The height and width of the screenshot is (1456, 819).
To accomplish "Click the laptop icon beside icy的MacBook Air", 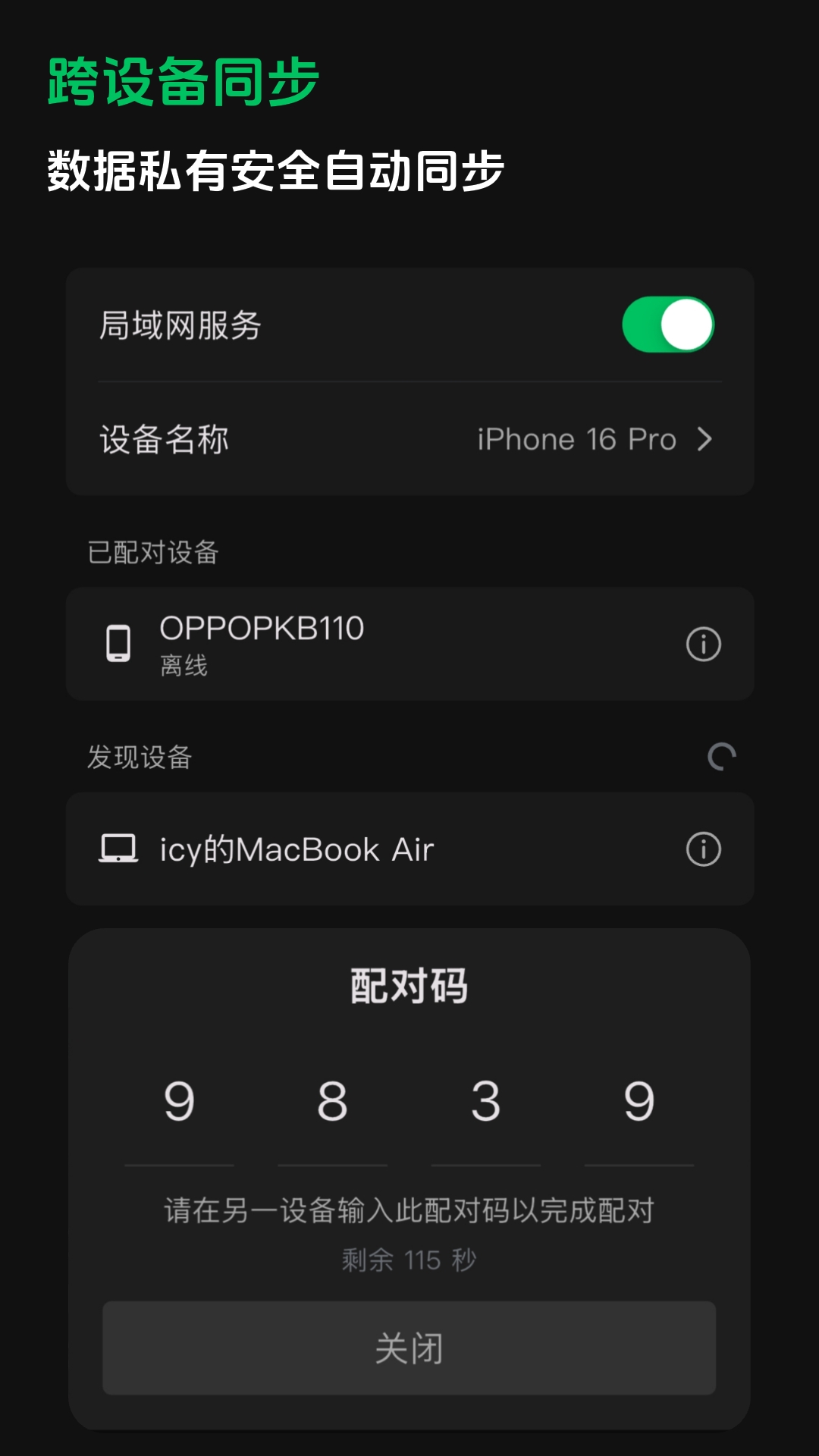I will pos(118,849).
